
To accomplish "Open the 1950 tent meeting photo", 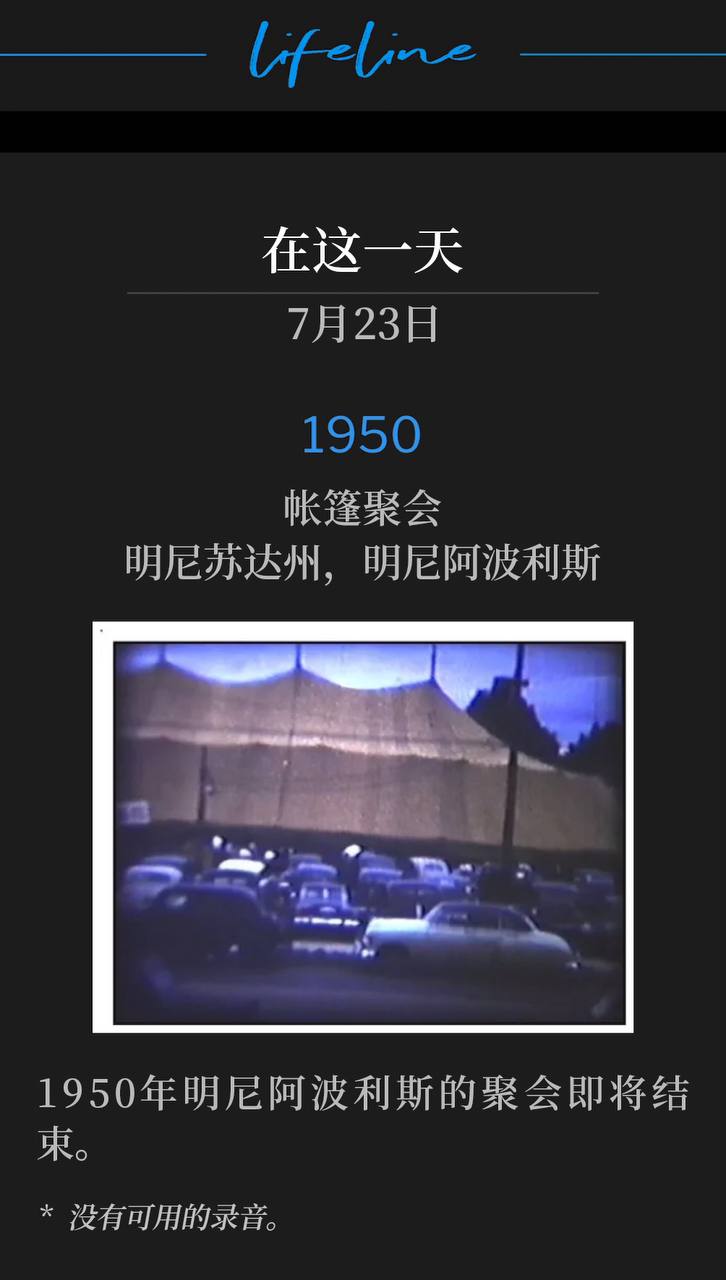I will pyautogui.click(x=363, y=827).
